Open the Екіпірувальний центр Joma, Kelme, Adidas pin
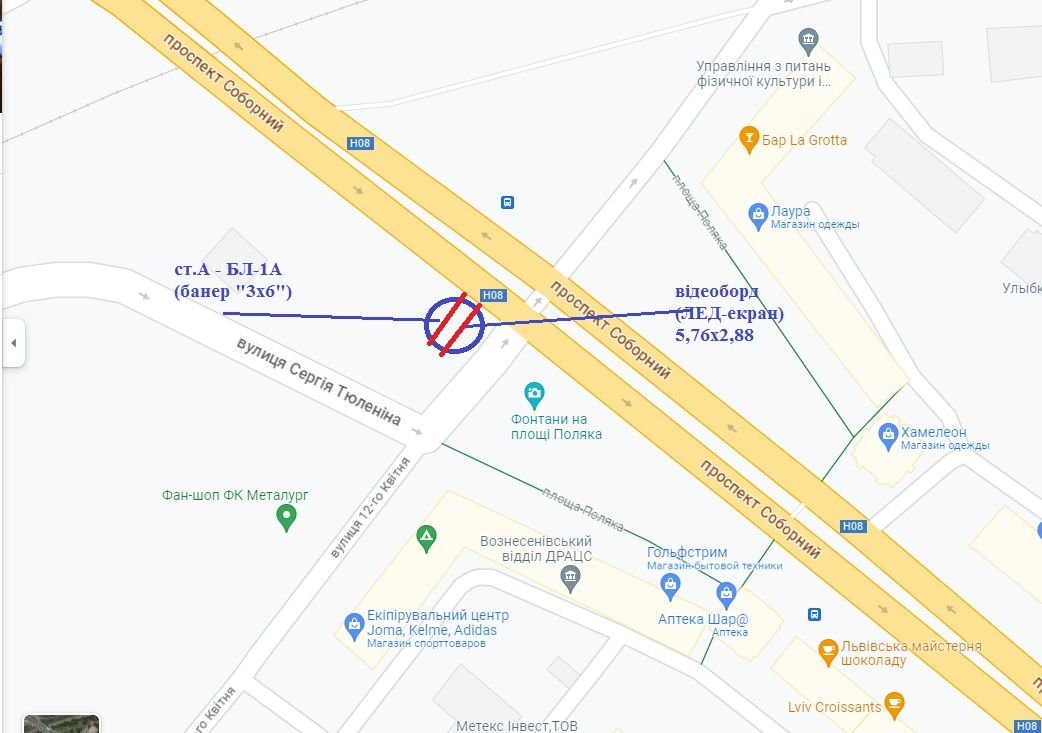1042x733 pixels. 353,626
